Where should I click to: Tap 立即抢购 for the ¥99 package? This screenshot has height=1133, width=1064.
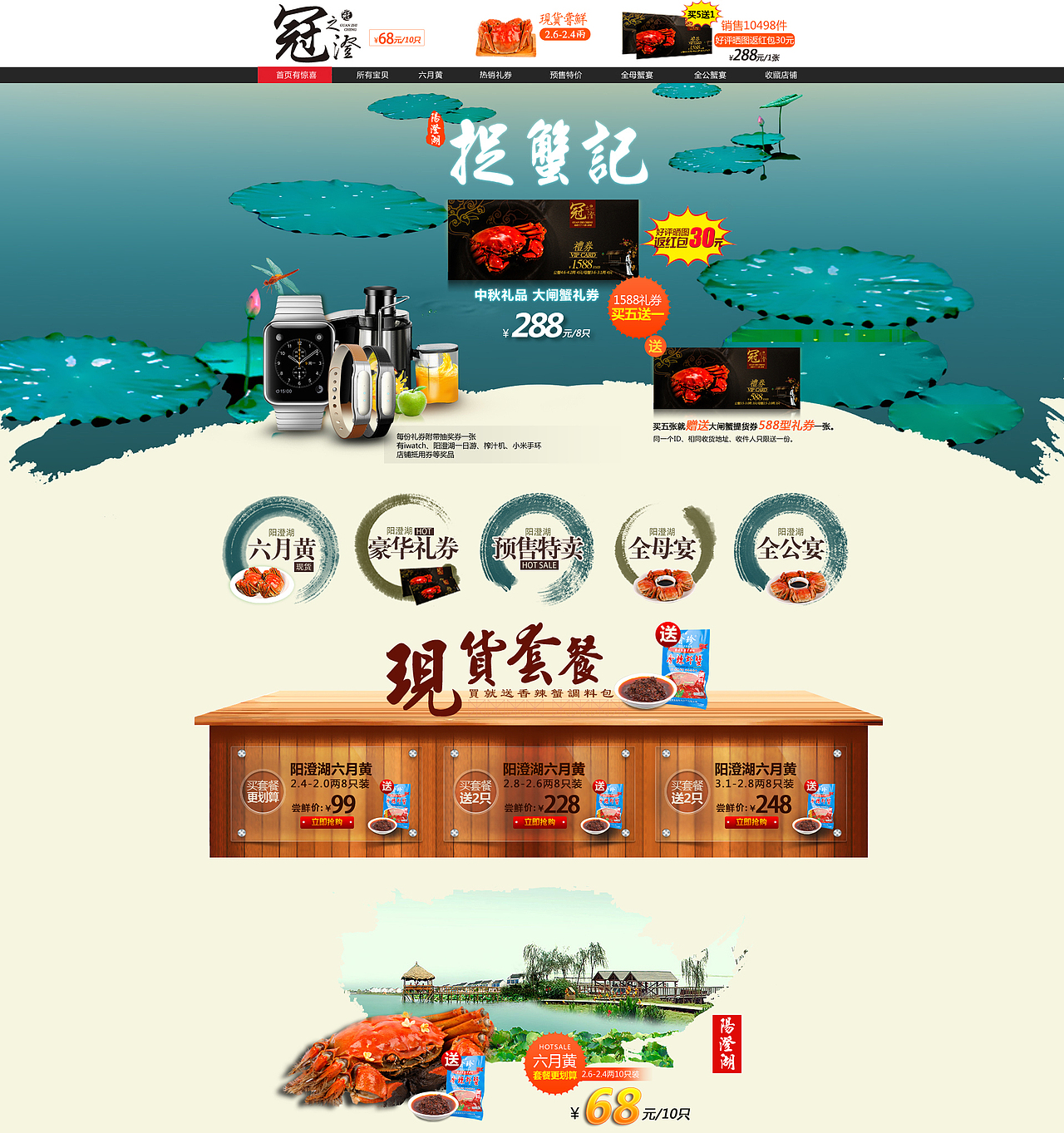327,822
